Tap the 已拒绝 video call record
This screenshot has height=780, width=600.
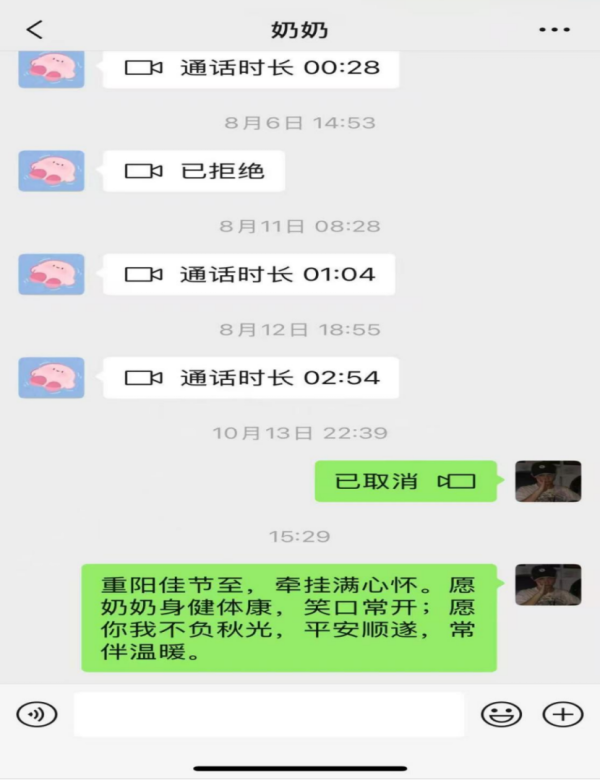pyautogui.click(x=195, y=171)
